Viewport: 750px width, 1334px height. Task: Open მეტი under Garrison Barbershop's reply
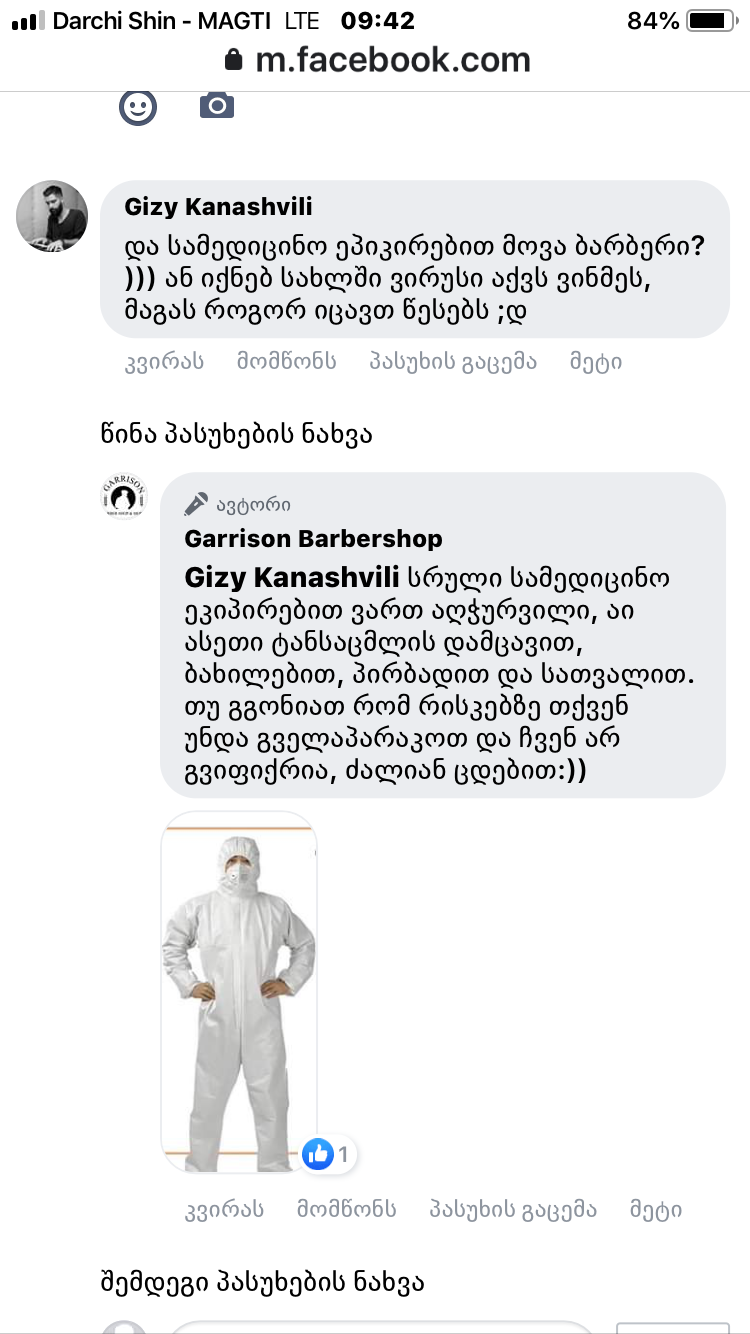click(656, 1210)
